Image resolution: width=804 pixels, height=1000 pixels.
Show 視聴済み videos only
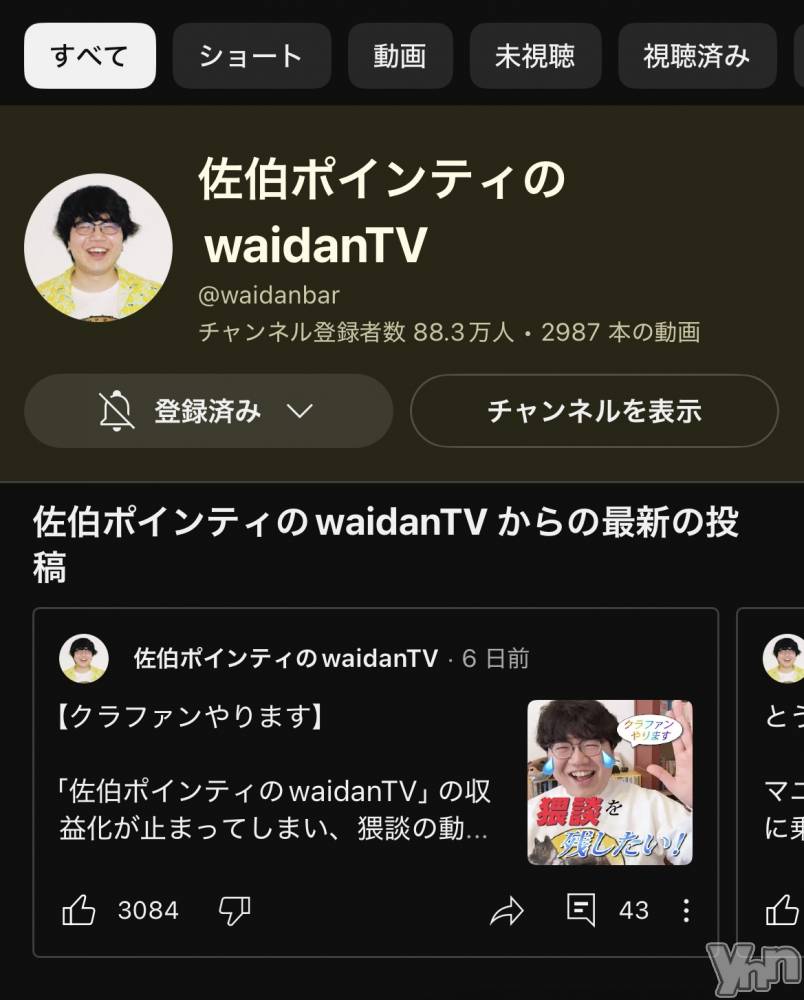coord(697,56)
